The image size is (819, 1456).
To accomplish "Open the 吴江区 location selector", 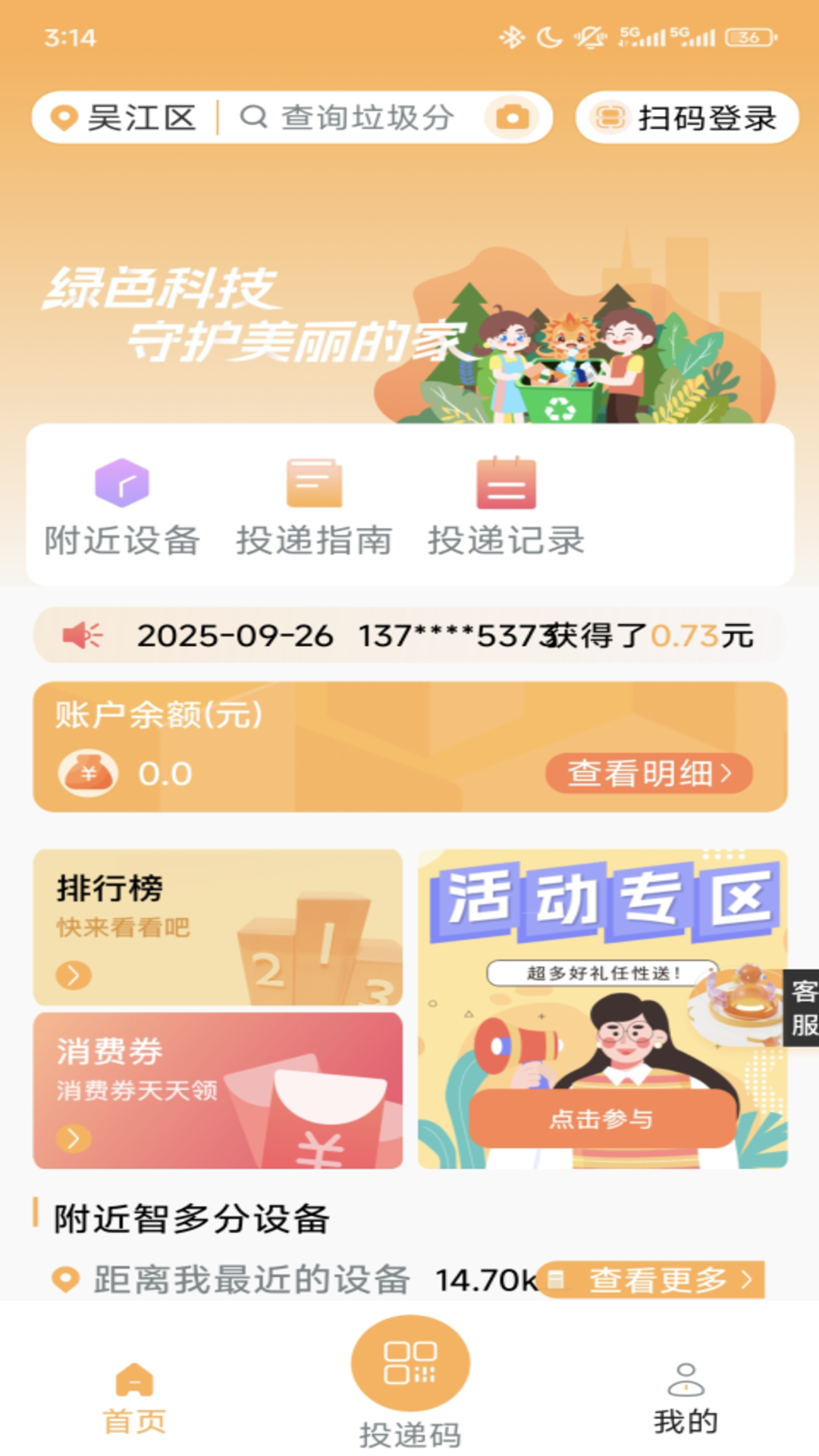I will [125, 118].
